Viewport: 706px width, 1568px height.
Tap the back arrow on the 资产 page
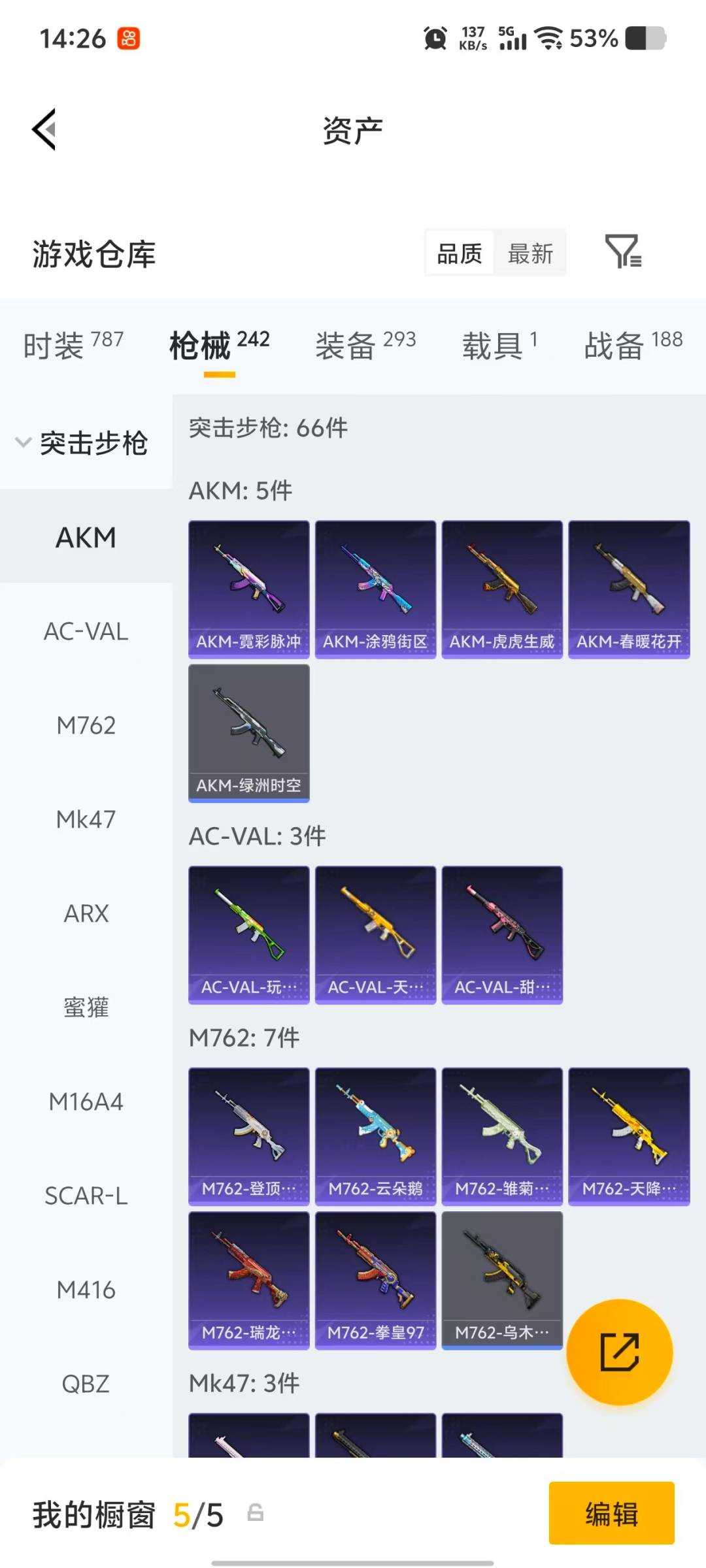(x=43, y=129)
